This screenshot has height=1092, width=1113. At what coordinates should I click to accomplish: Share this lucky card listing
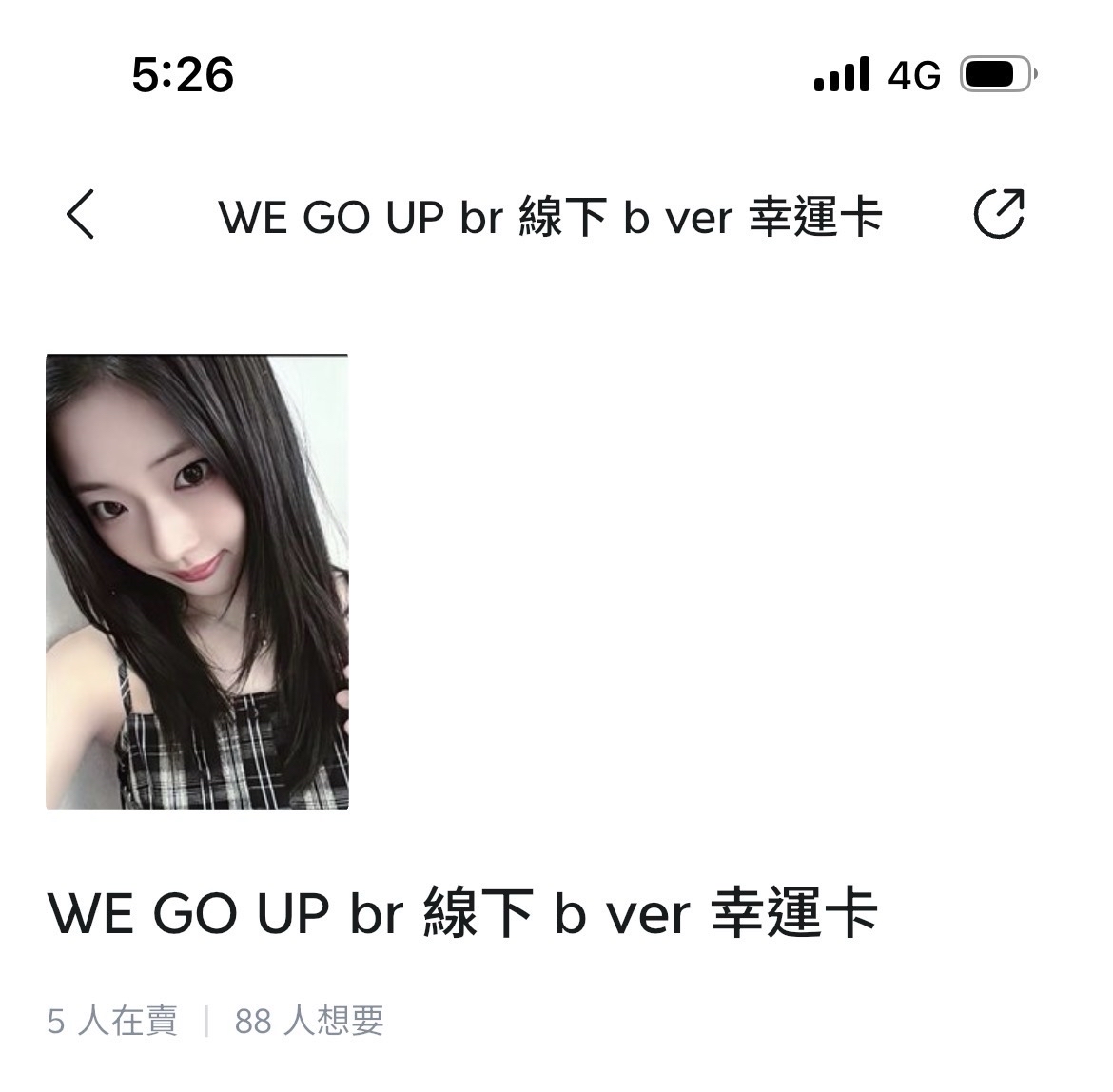pyautogui.click(x=999, y=213)
